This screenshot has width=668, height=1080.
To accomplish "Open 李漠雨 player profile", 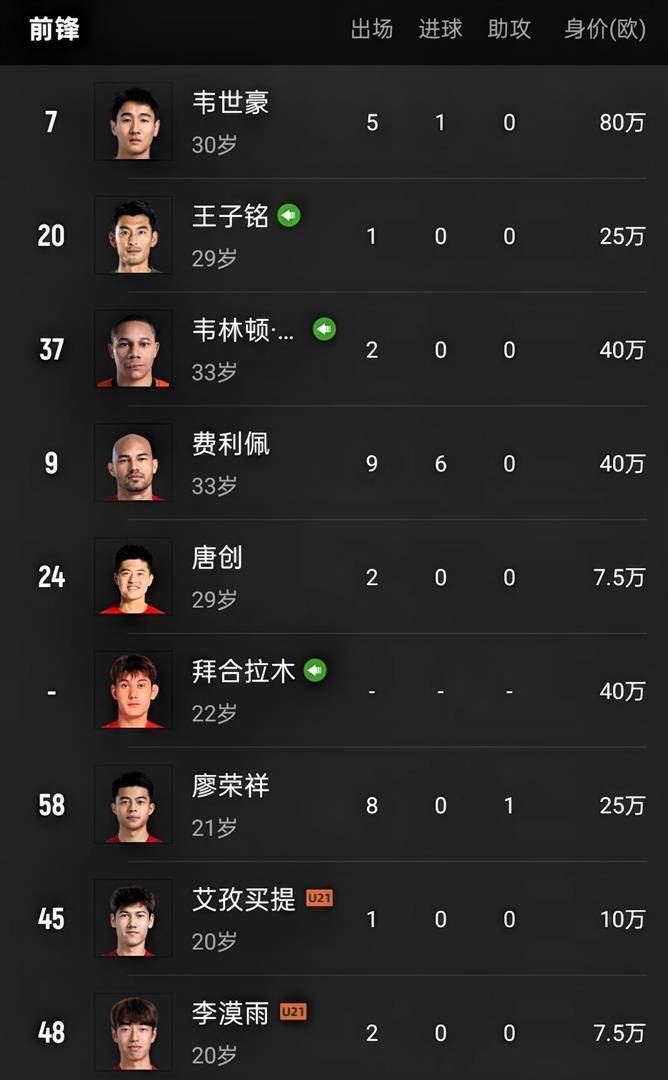I will (230, 1014).
